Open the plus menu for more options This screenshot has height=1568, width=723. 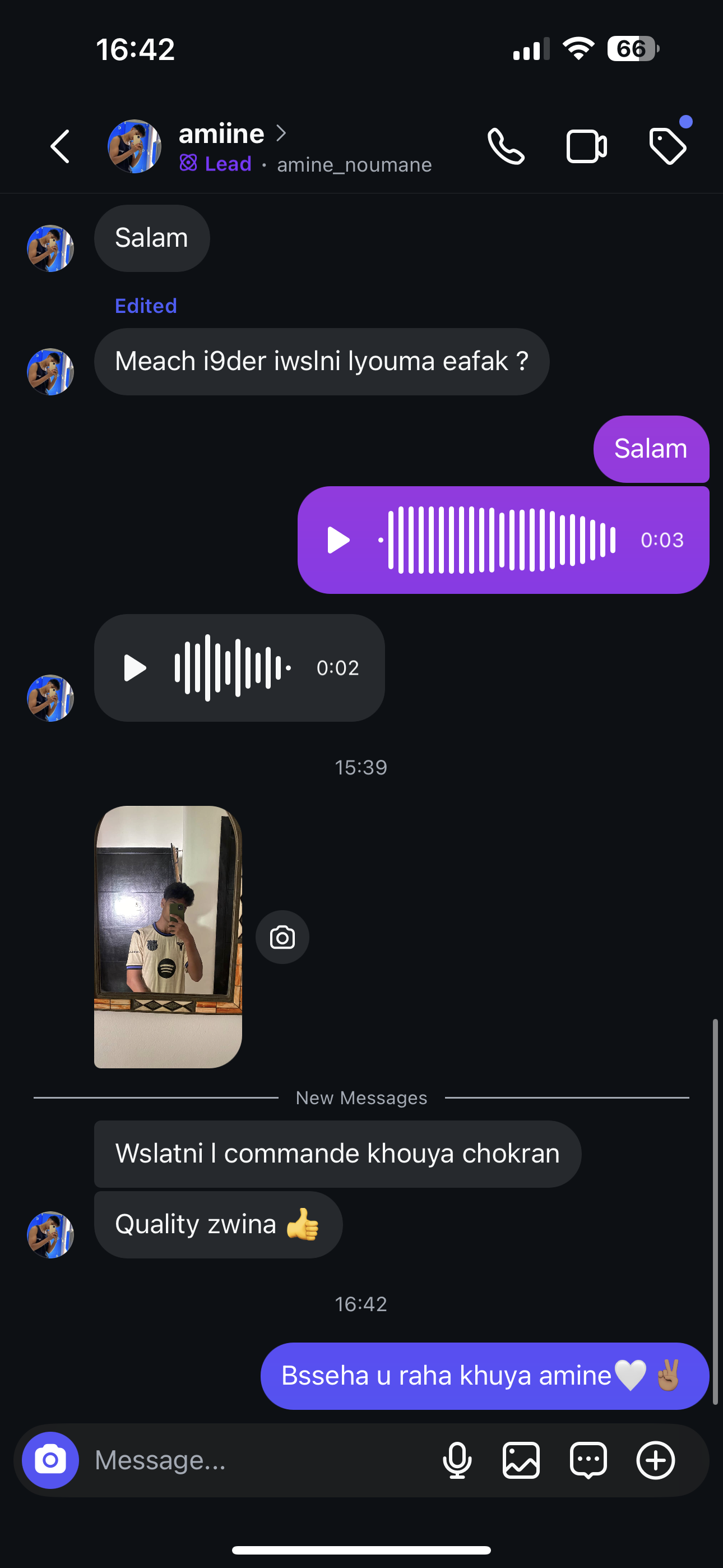click(x=655, y=1460)
